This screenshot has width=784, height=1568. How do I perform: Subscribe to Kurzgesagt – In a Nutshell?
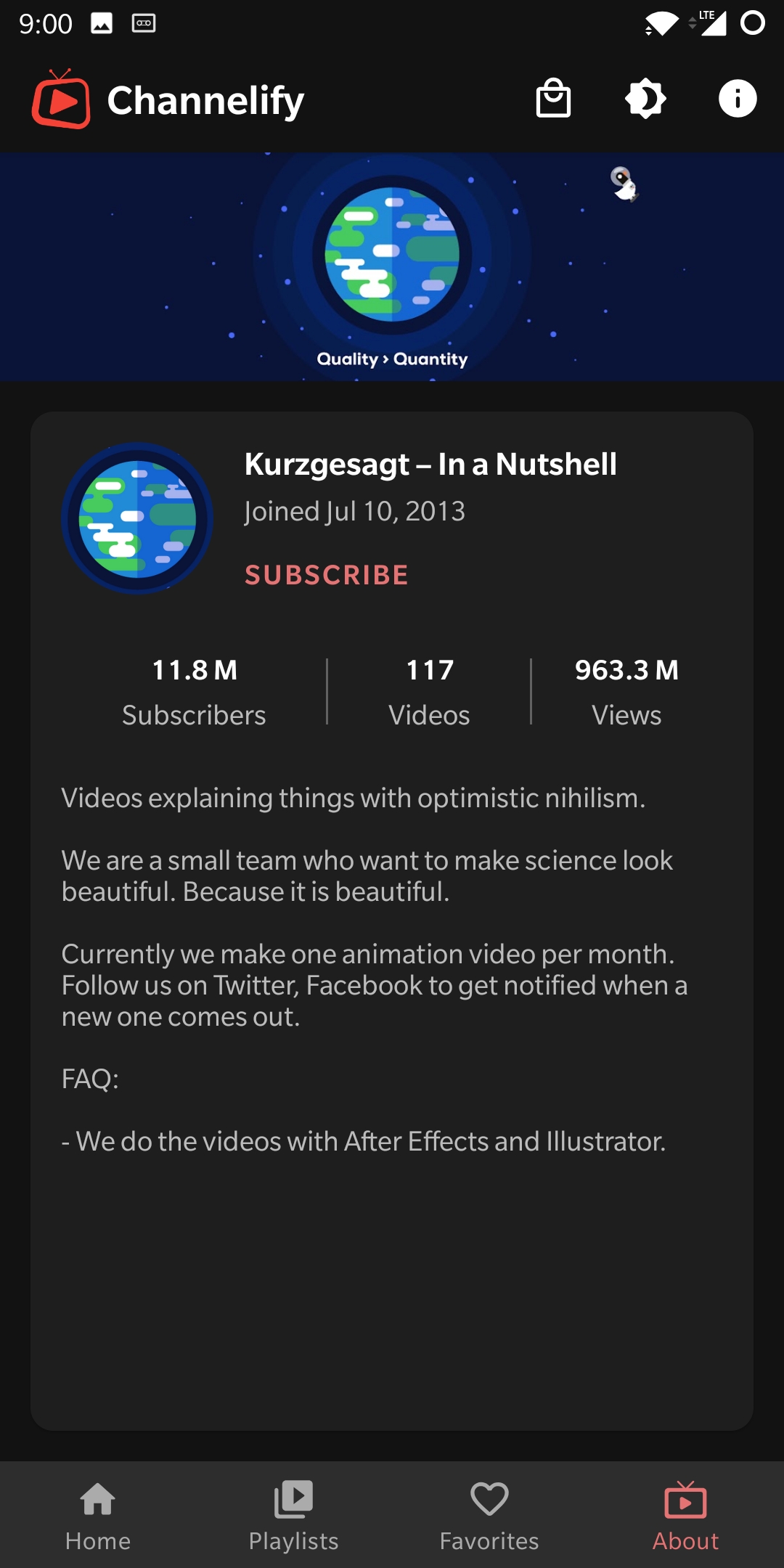327,575
